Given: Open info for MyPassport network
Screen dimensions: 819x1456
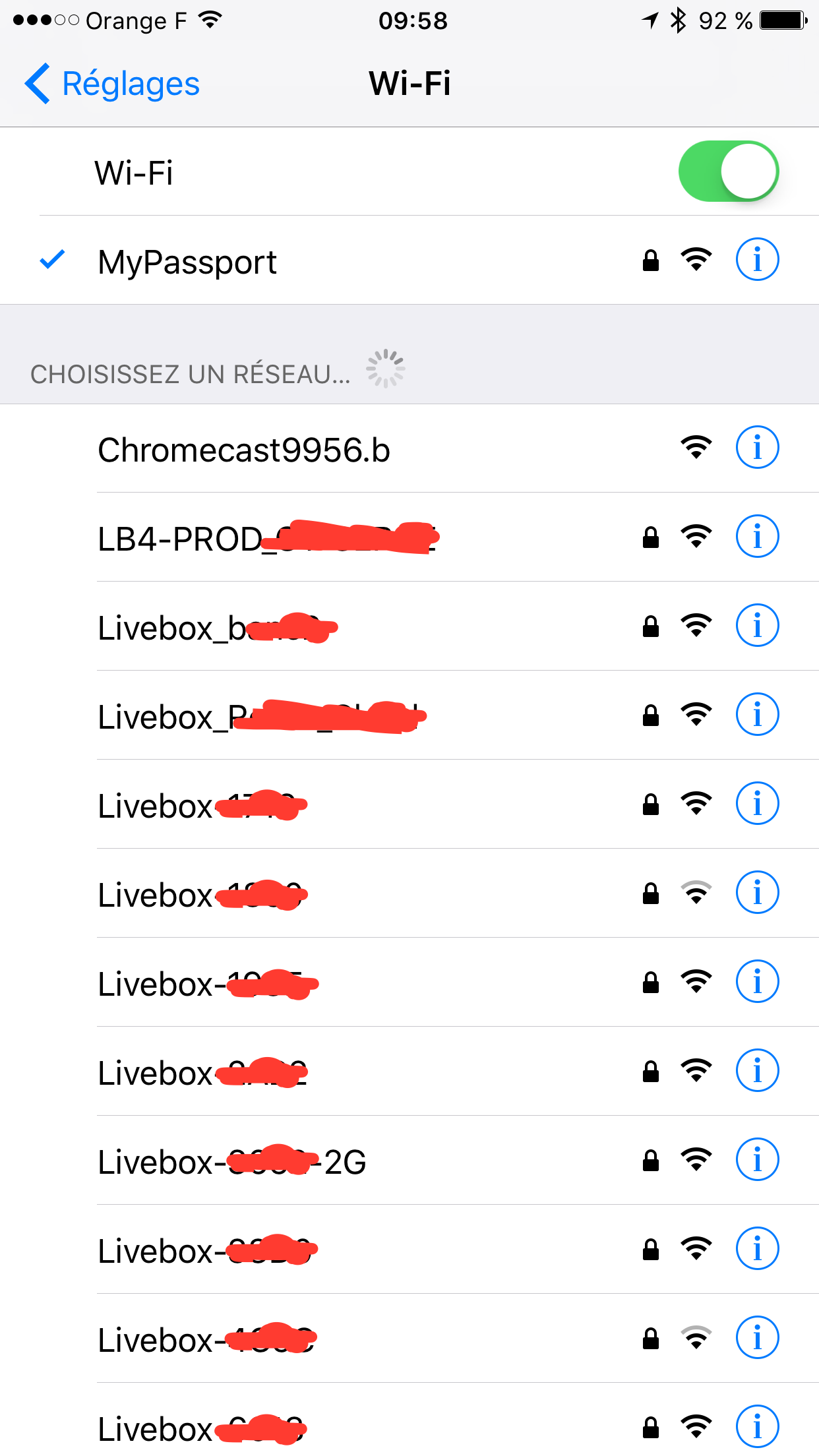Looking at the screenshot, I should click(757, 259).
